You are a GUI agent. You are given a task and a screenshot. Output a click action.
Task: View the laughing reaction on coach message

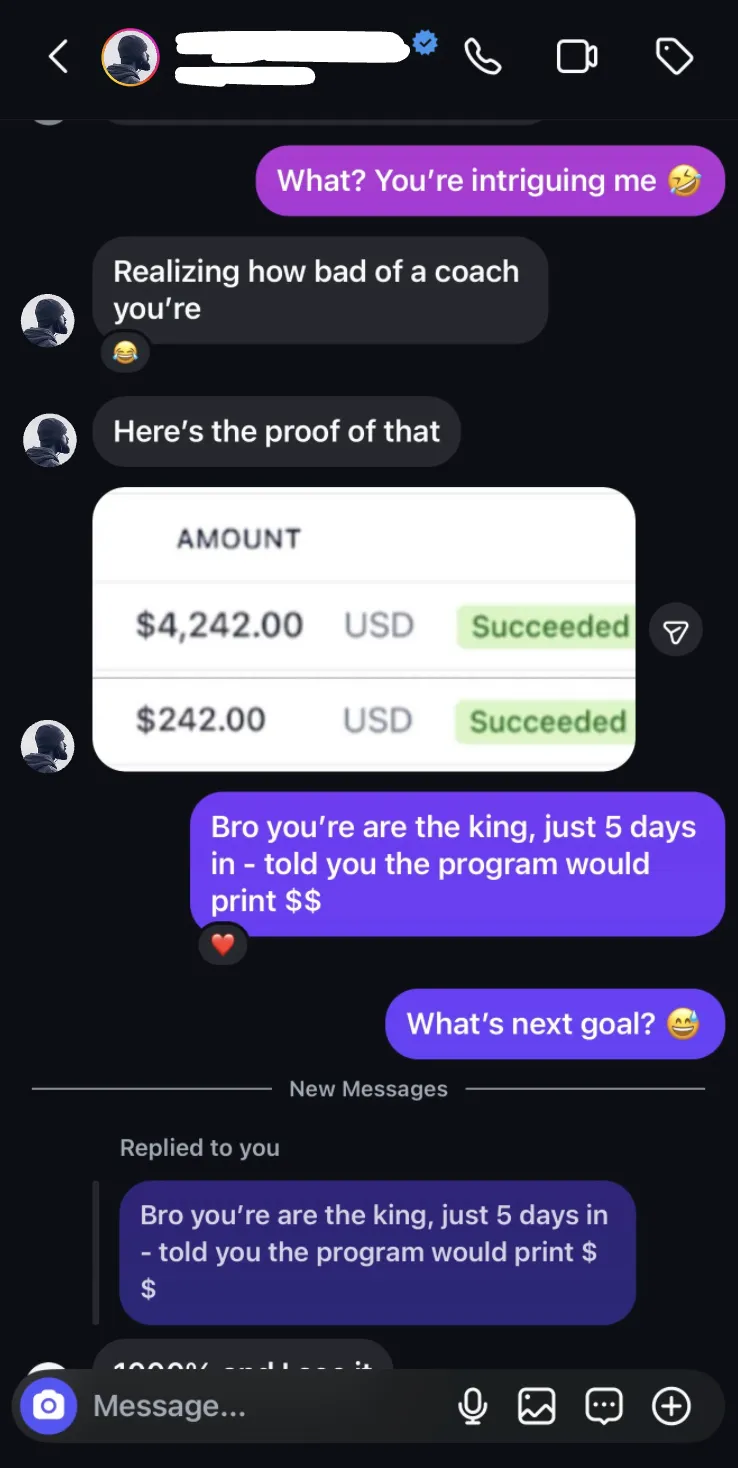point(125,352)
